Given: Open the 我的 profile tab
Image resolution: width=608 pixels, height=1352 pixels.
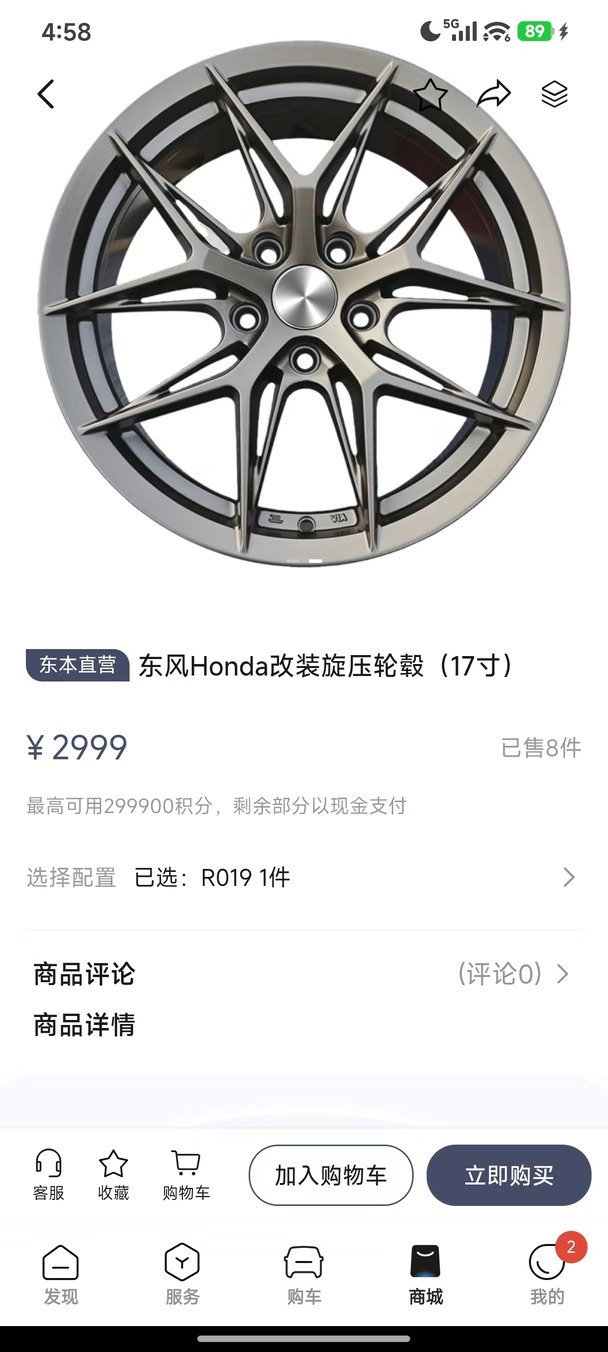Looking at the screenshot, I should tap(547, 1275).
